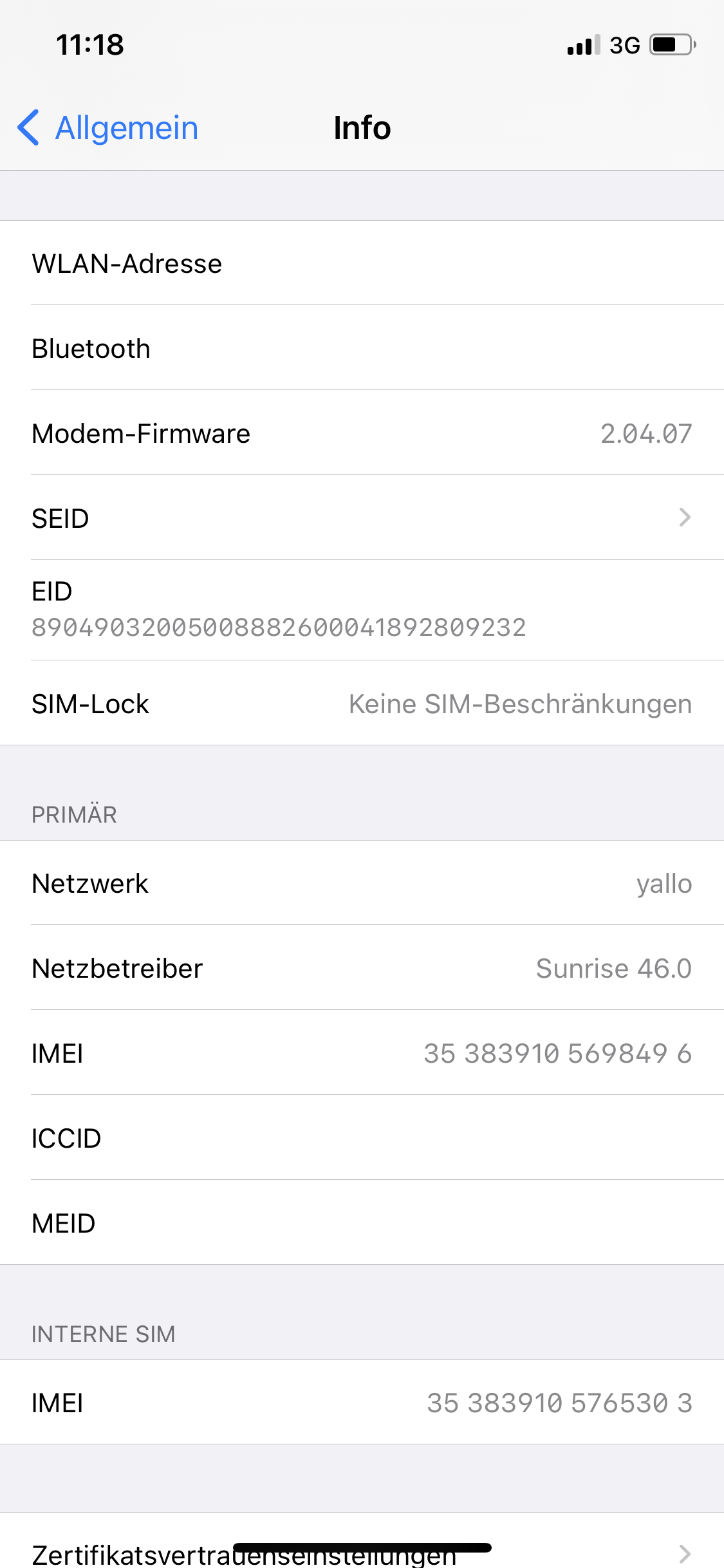Open the SEID row
Image resolution: width=724 pixels, height=1568 pixels.
click(x=362, y=518)
